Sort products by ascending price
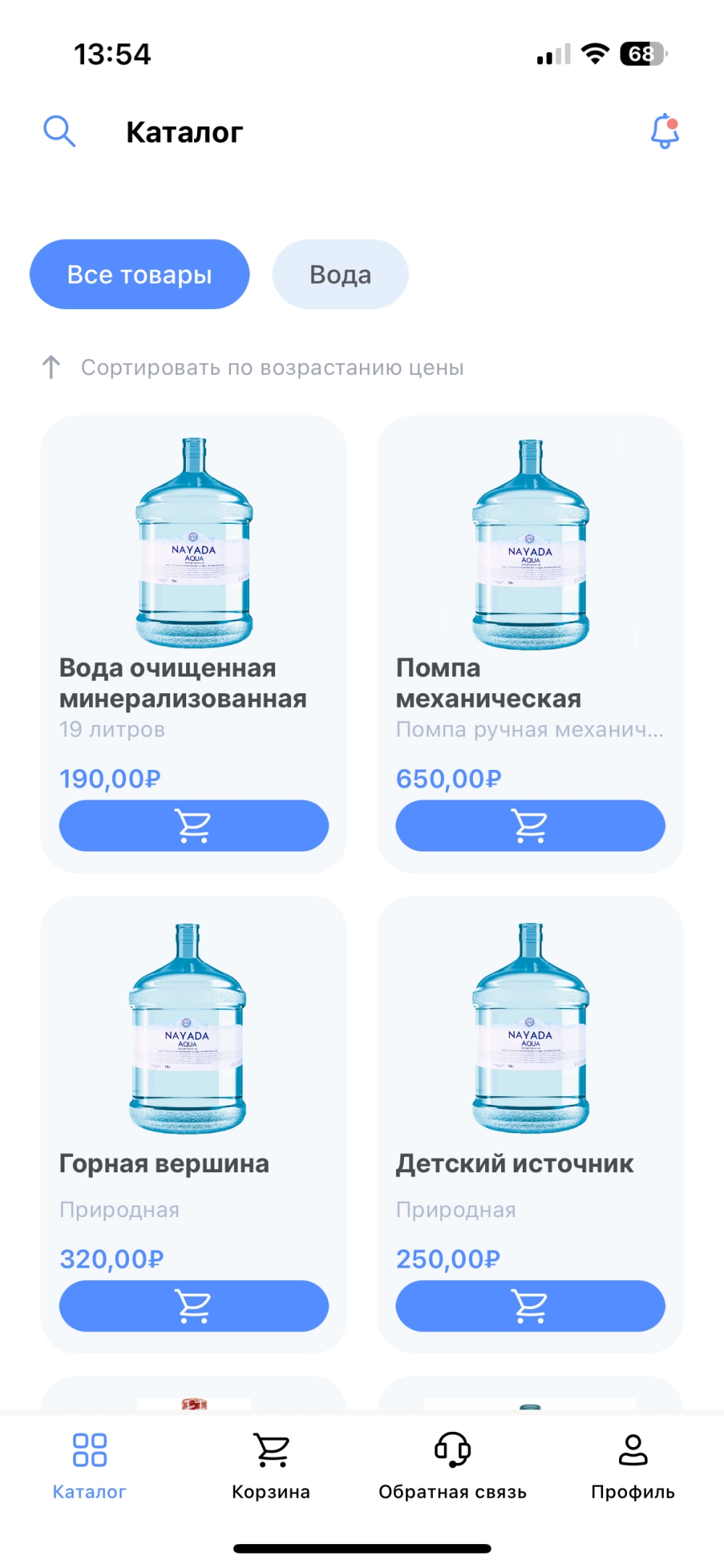This screenshot has height=1568, width=724. pos(253,368)
